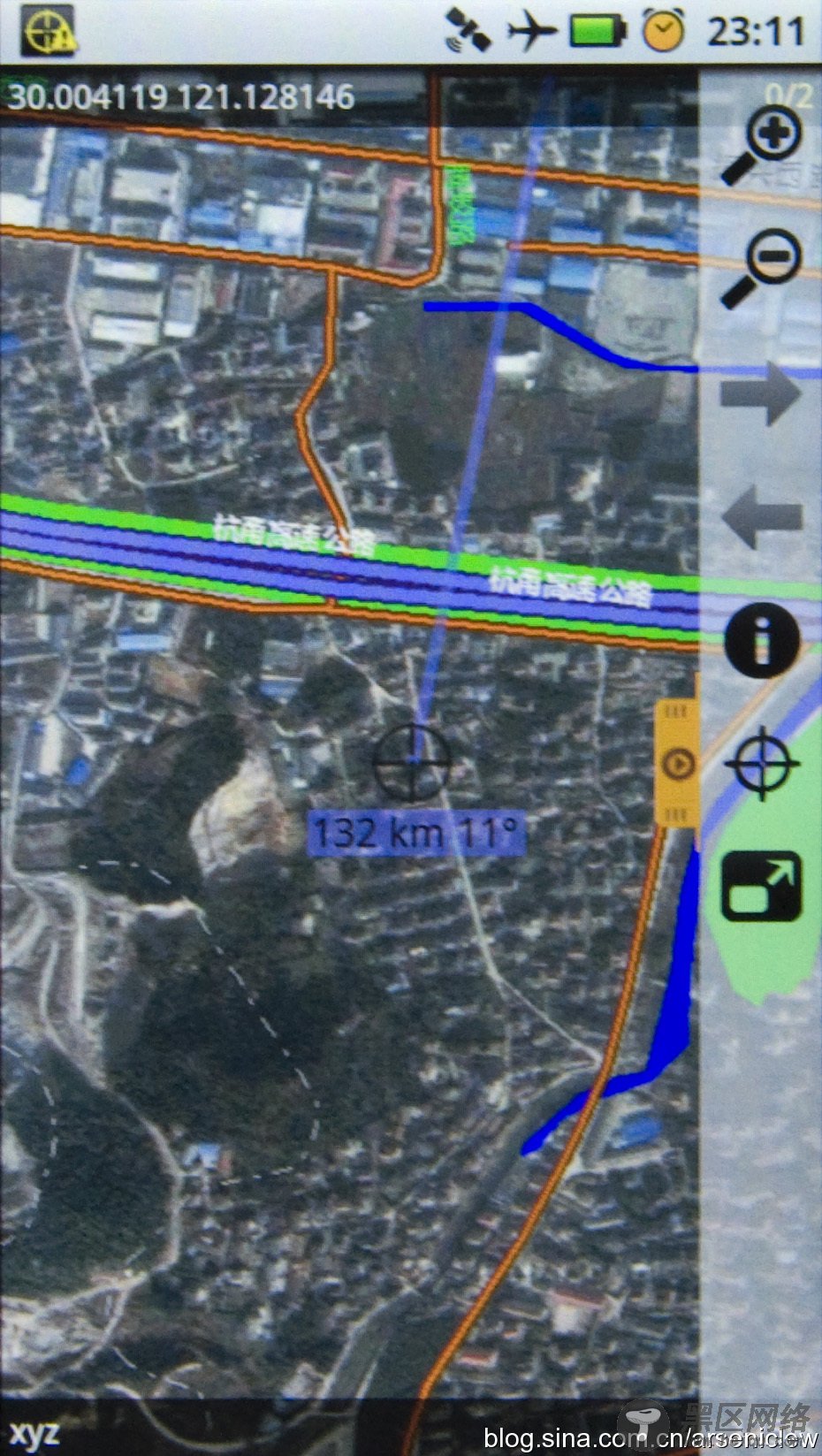Open the expand window icon
This screenshot has height=1456, width=822.
[x=761, y=886]
